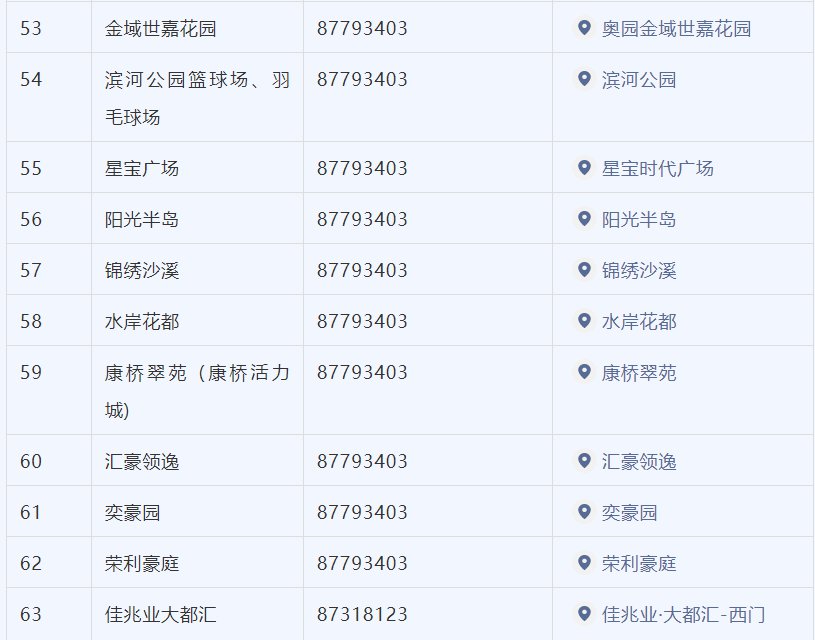The width and height of the screenshot is (815, 640).
Task: Tap the 星宝时代广场 location link
Action: [645, 168]
